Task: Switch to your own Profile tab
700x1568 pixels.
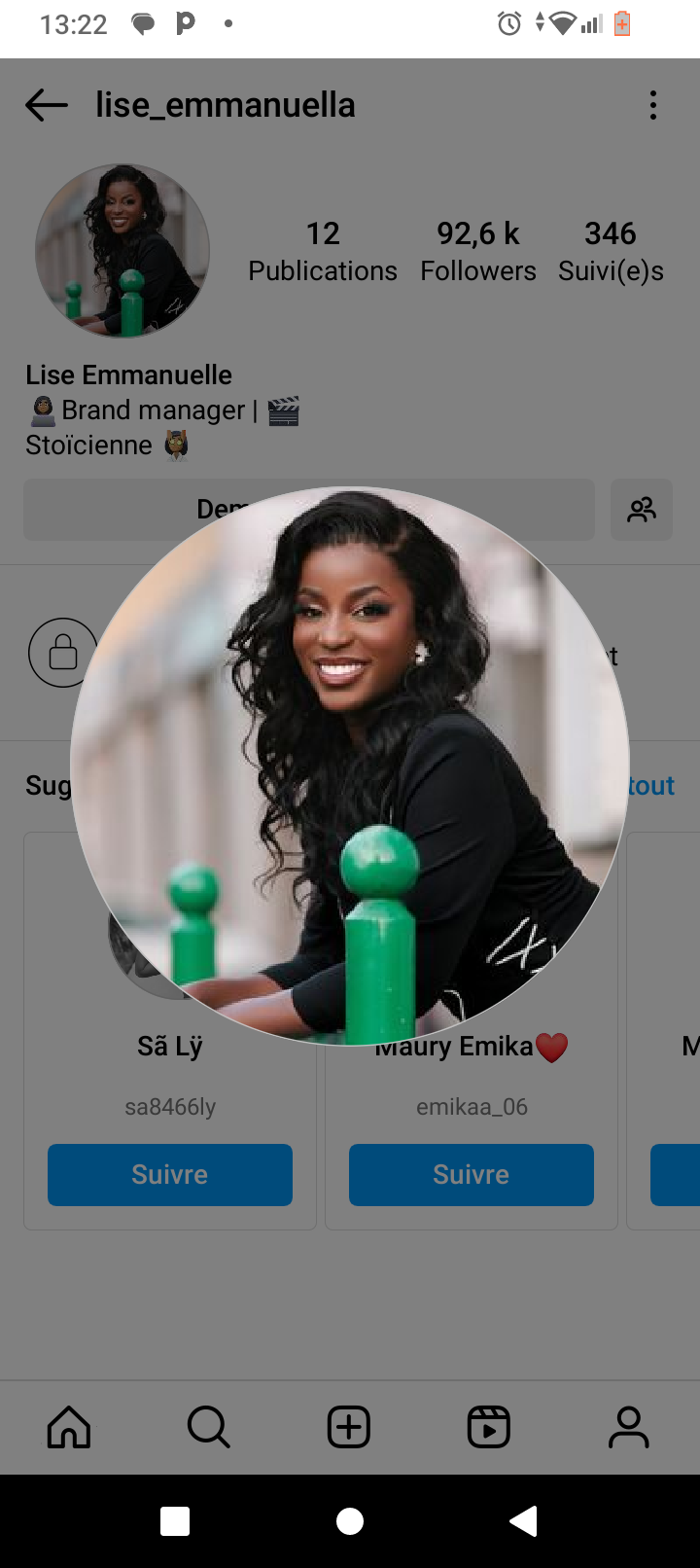Action: point(629,1427)
